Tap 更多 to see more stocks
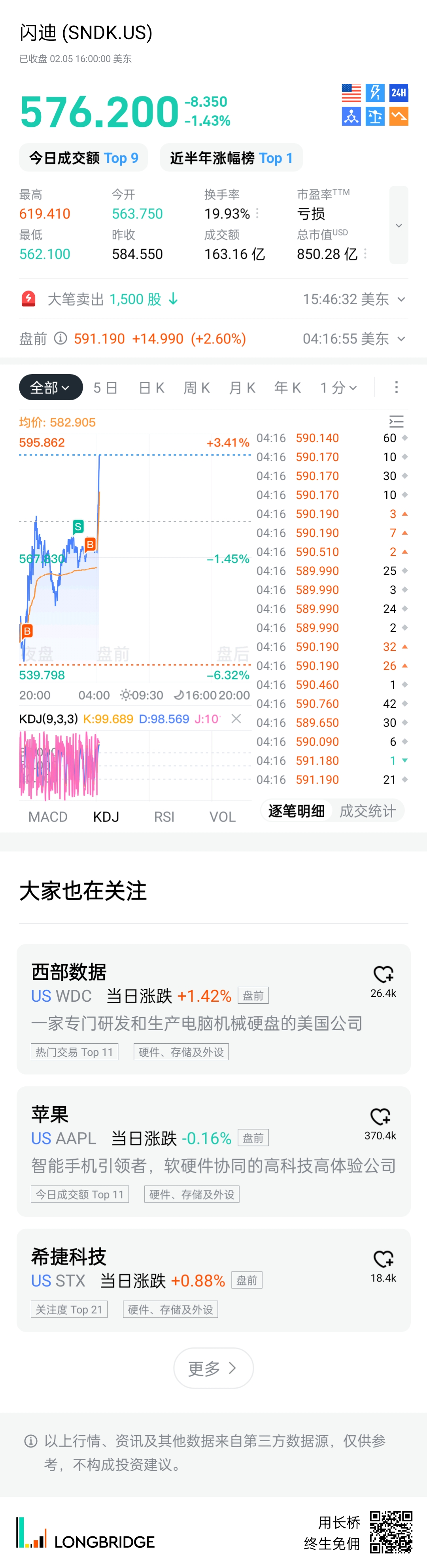The height and width of the screenshot is (1568, 427). click(213, 1368)
